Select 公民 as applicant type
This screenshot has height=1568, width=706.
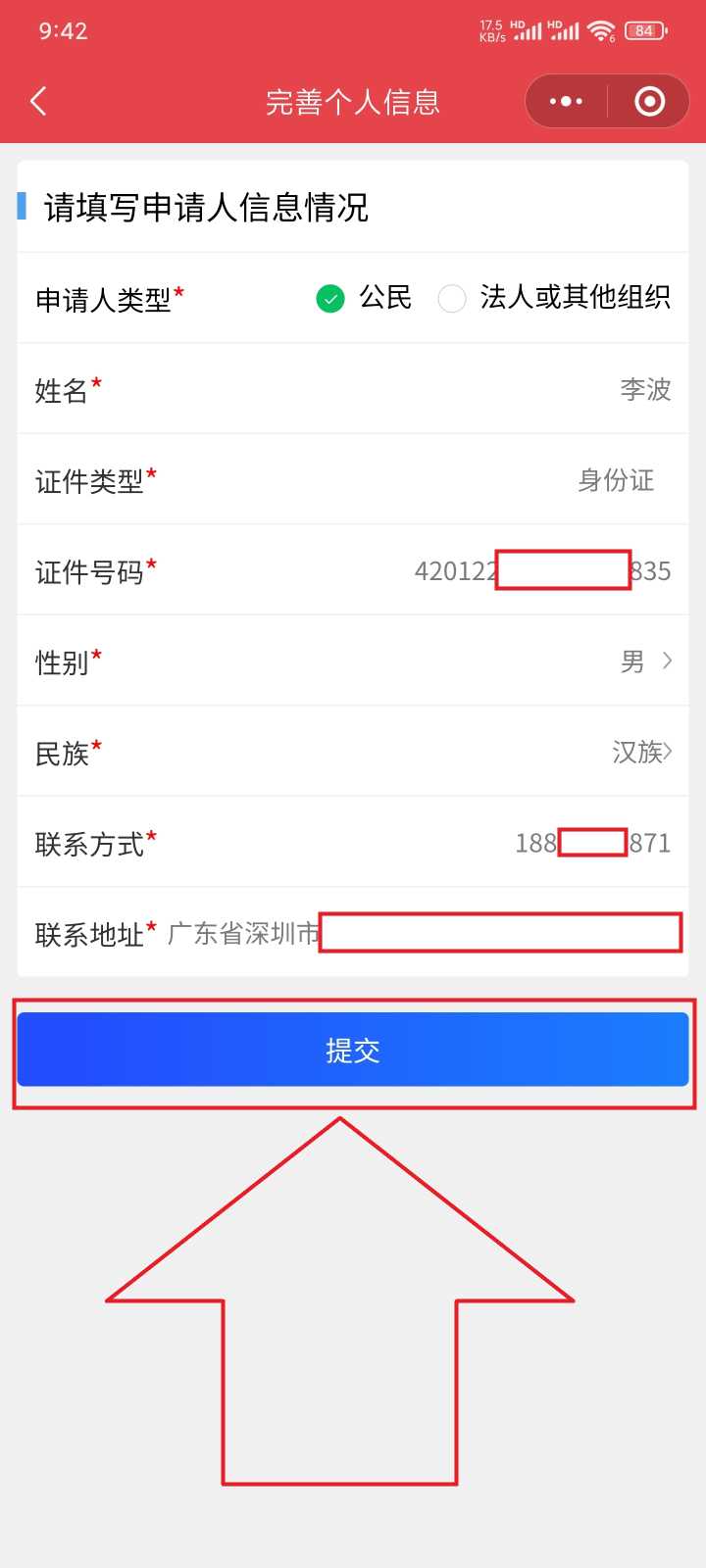(331, 298)
